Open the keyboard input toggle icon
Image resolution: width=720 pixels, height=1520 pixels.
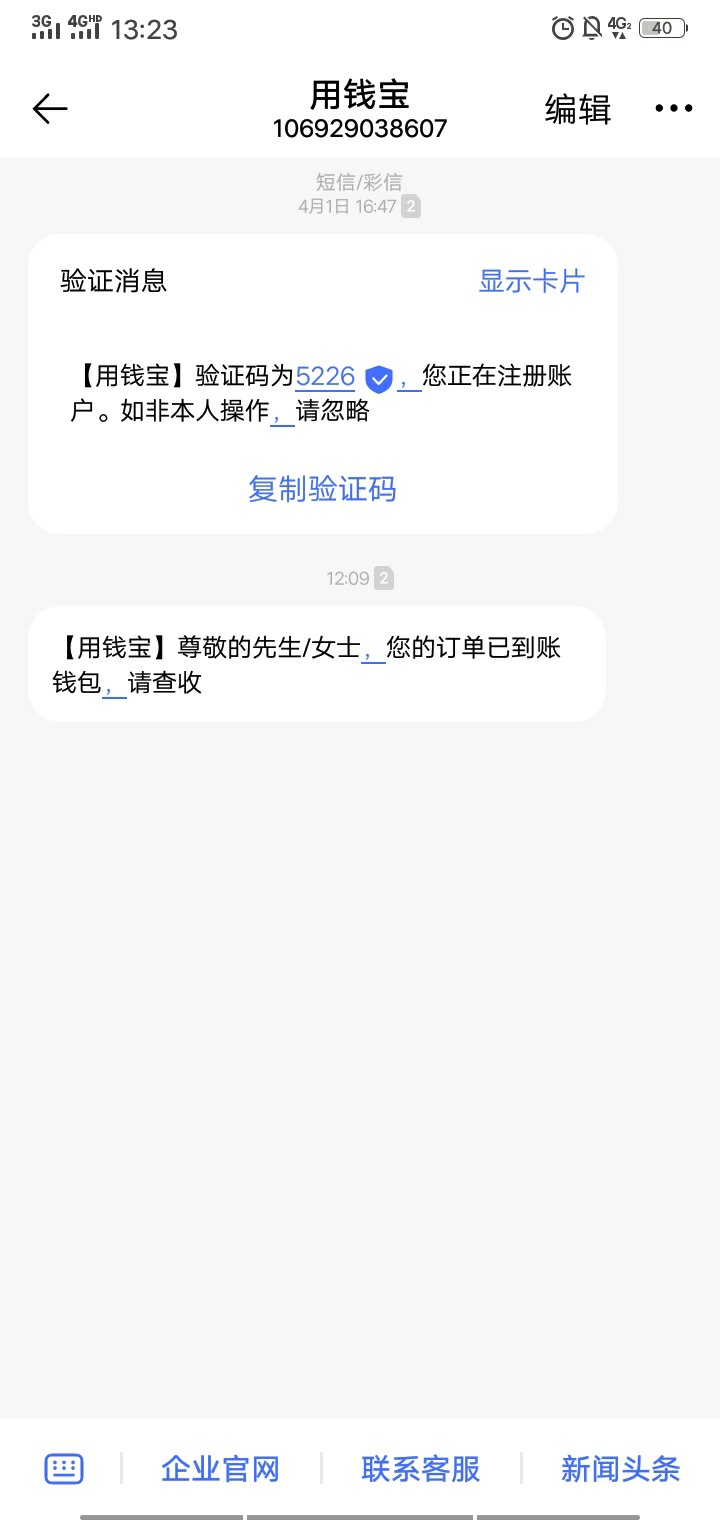64,1468
